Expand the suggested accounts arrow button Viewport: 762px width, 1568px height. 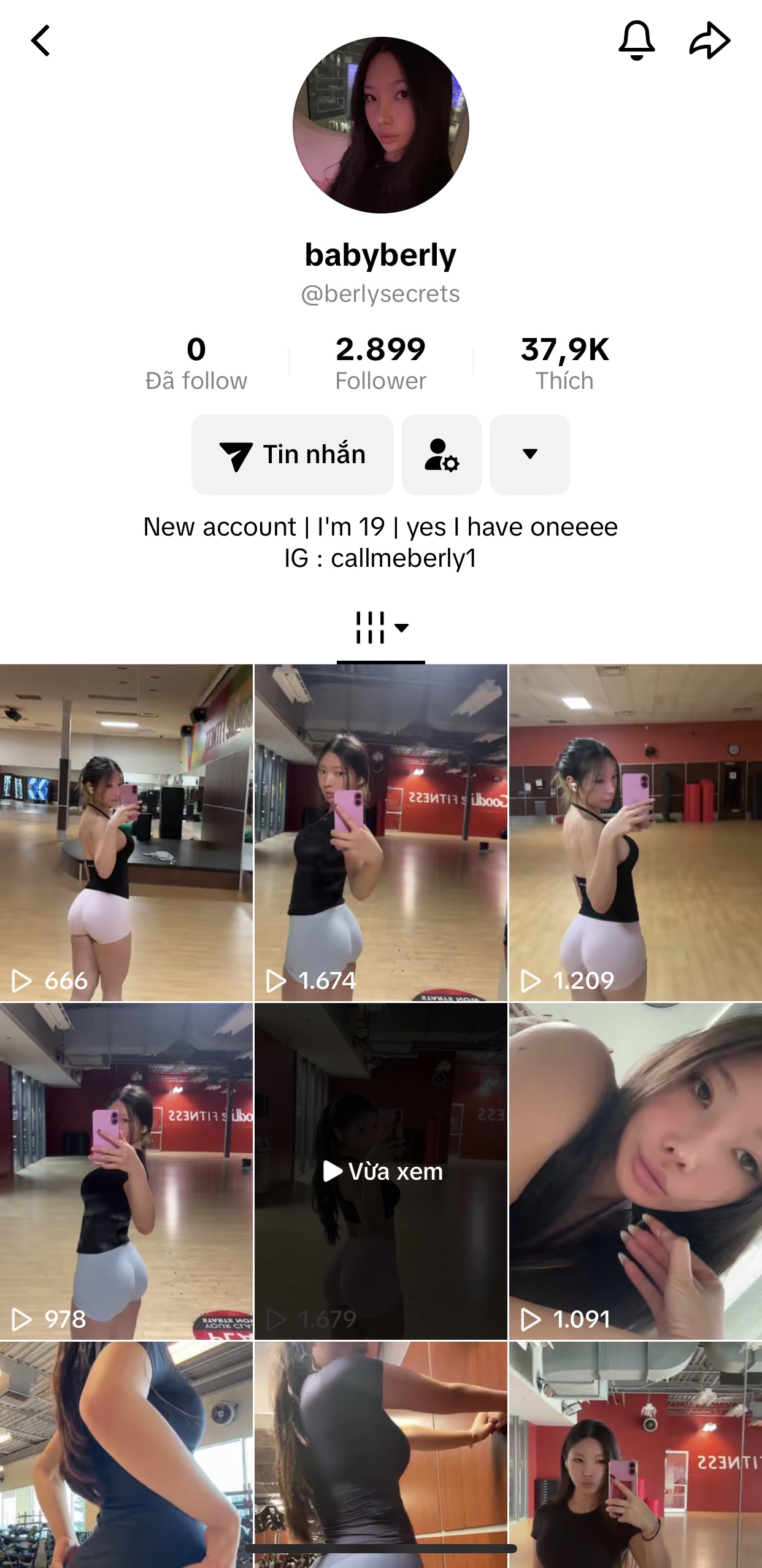pos(530,455)
